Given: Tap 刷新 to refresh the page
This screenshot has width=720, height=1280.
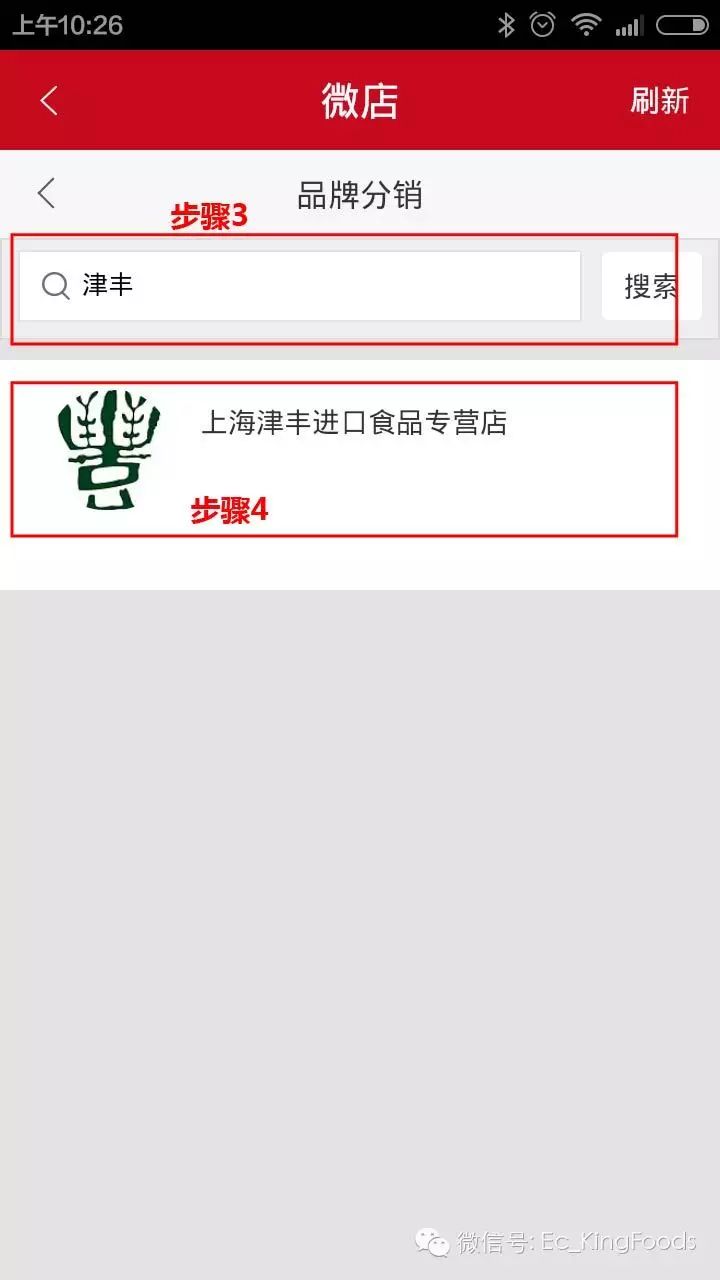Looking at the screenshot, I should pyautogui.click(x=659, y=100).
